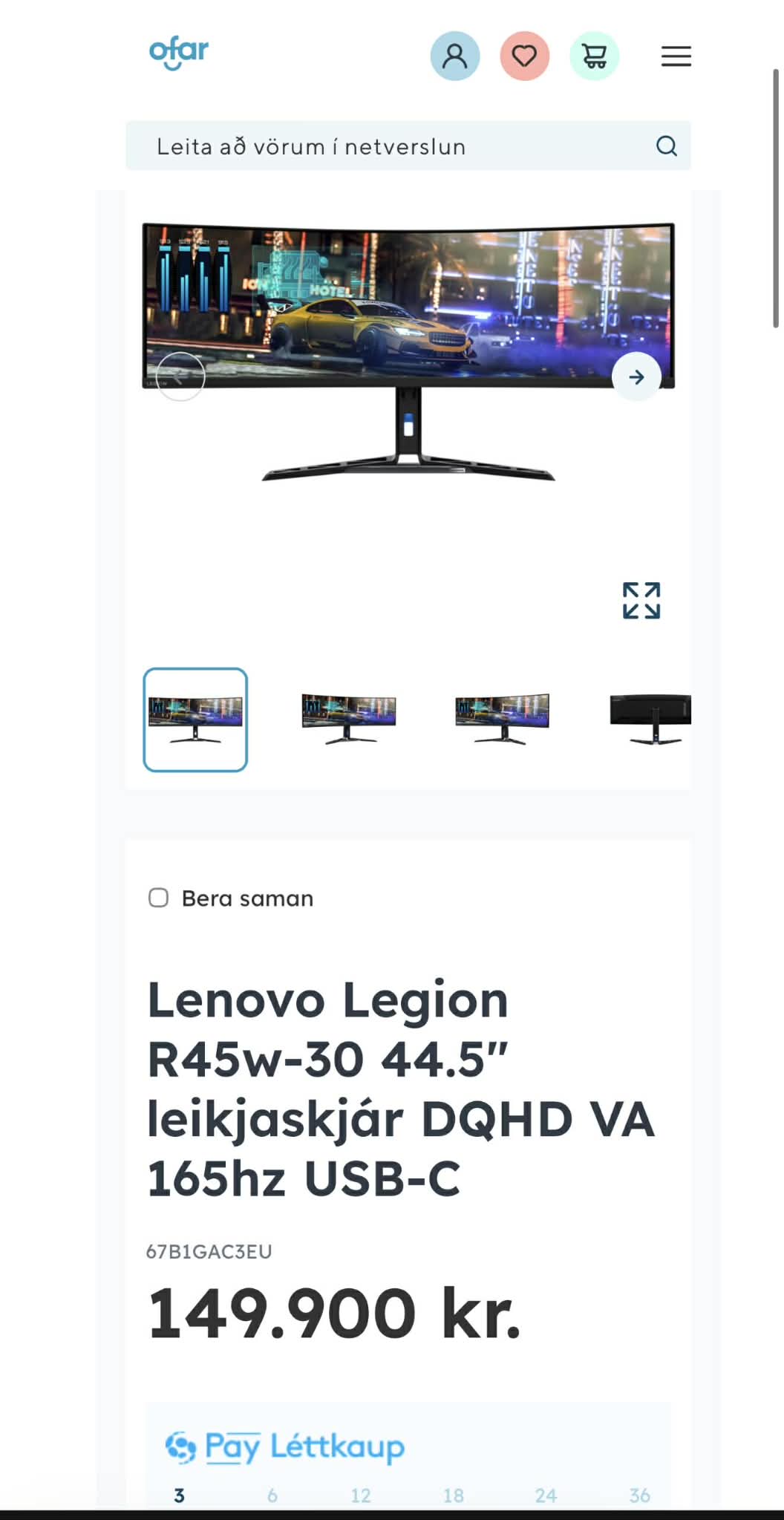Screen dimensions: 784x1520
Task: Choose 36 months in Pay Léttkaup
Action: [639, 1495]
